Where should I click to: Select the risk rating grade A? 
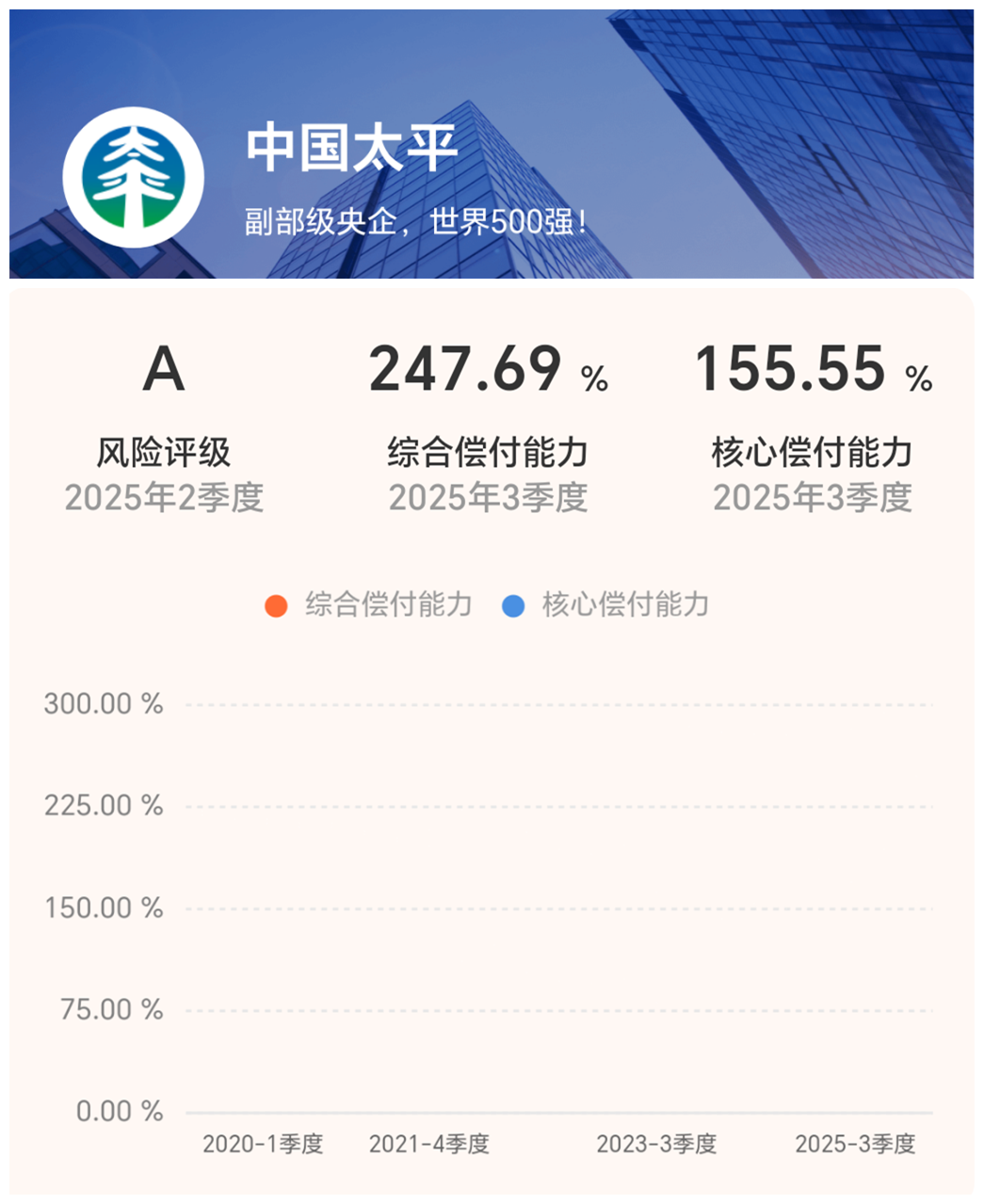tap(166, 369)
